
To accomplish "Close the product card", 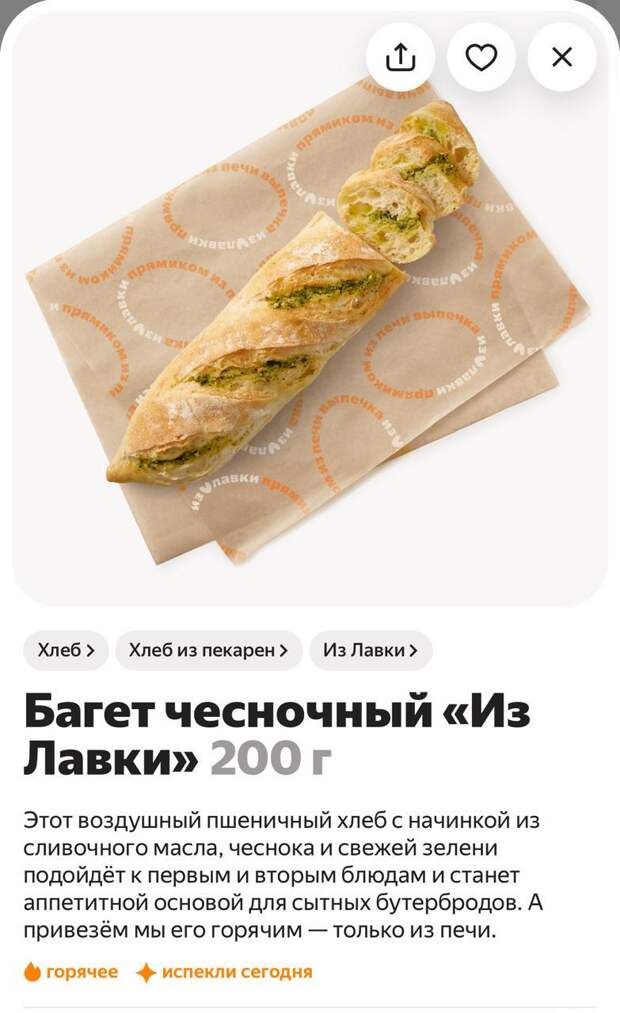I will coord(562,57).
